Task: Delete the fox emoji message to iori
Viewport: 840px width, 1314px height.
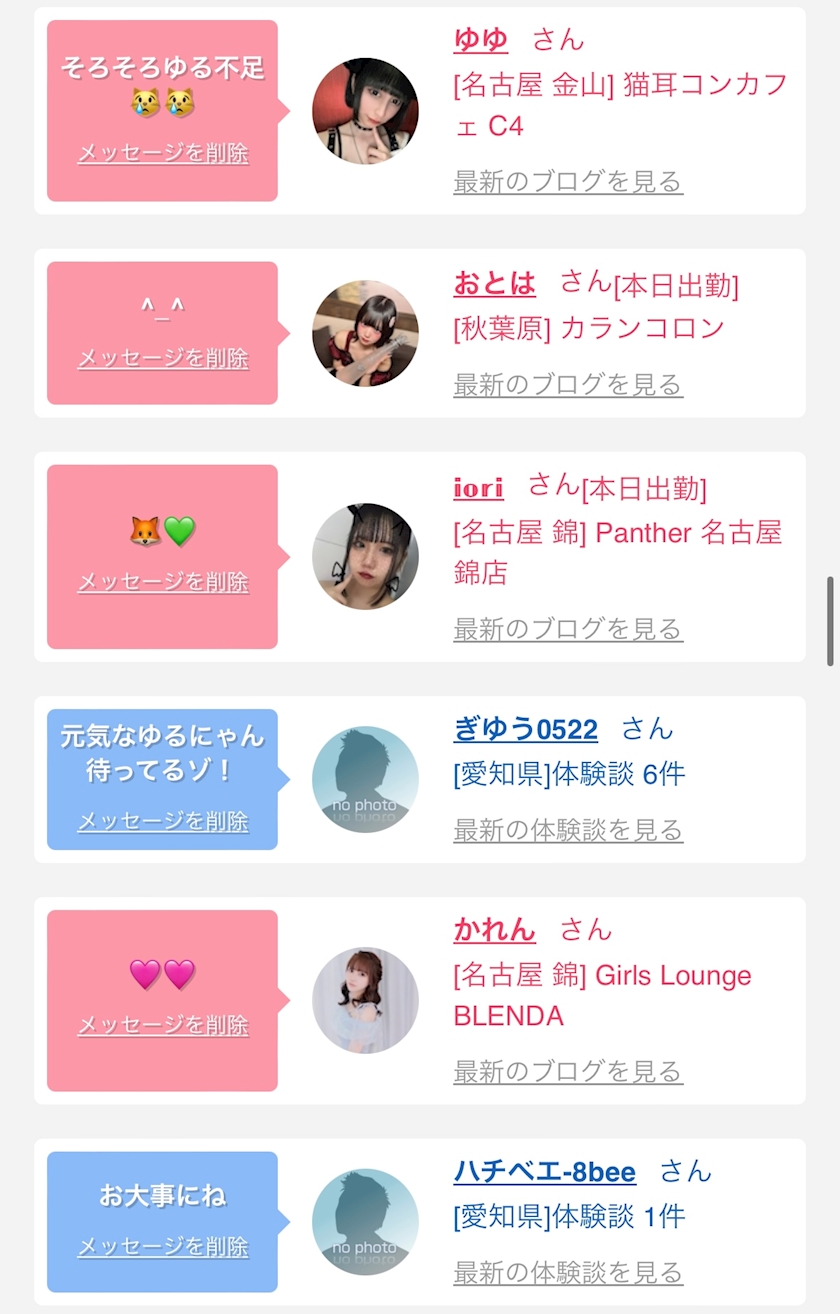Action: click(x=163, y=582)
